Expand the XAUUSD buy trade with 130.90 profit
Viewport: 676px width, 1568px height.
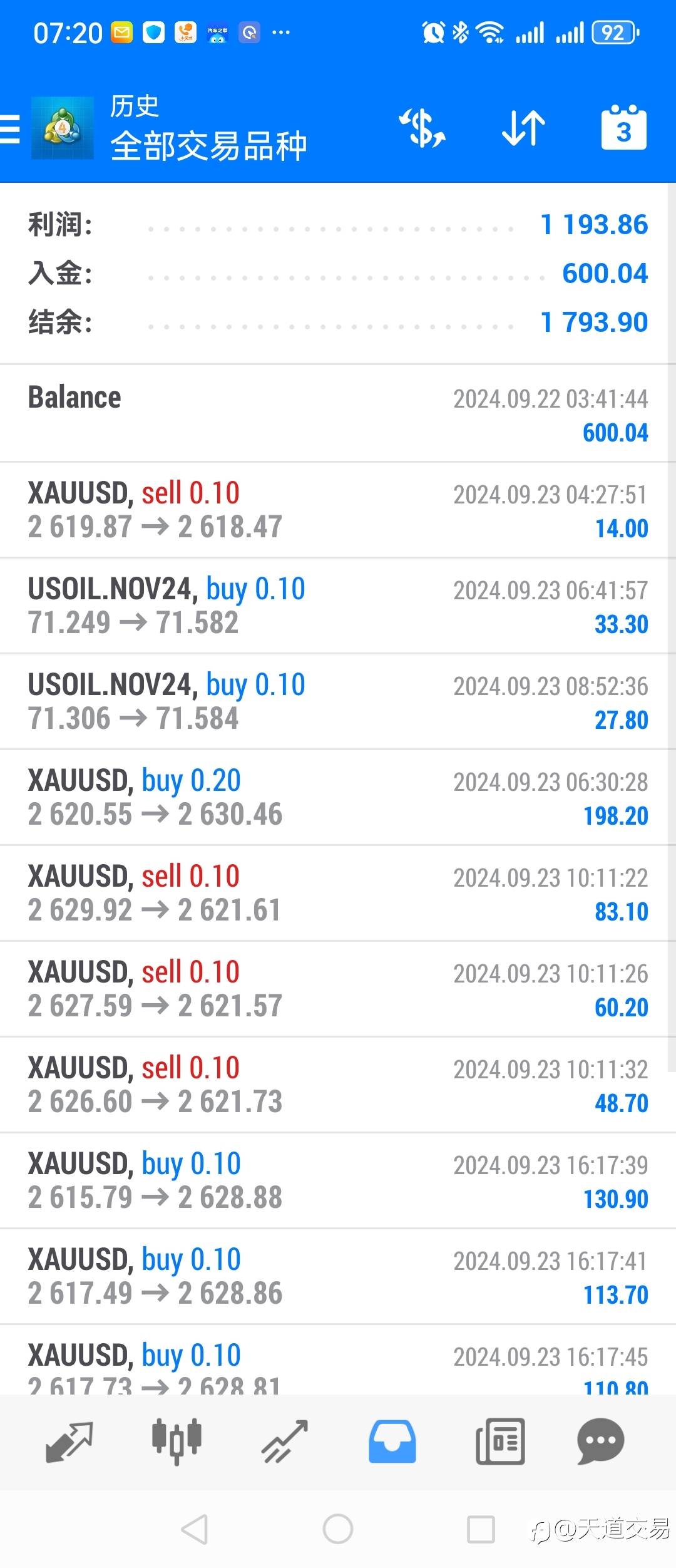tap(338, 1180)
